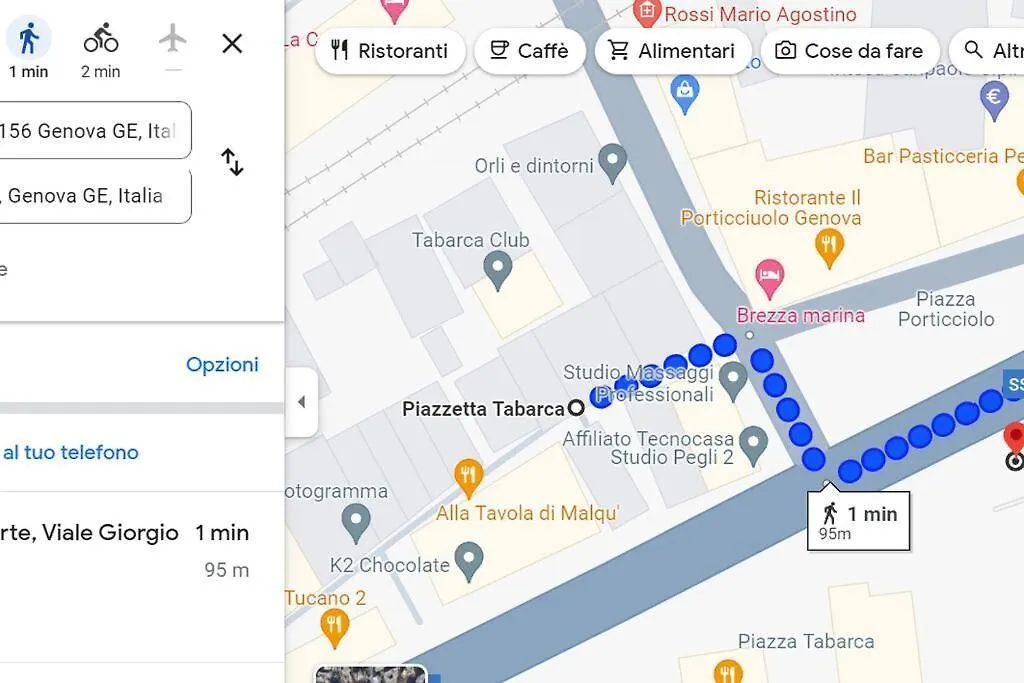Select the walking travel mode
Image resolution: width=1024 pixels, height=683 pixels.
(x=29, y=41)
